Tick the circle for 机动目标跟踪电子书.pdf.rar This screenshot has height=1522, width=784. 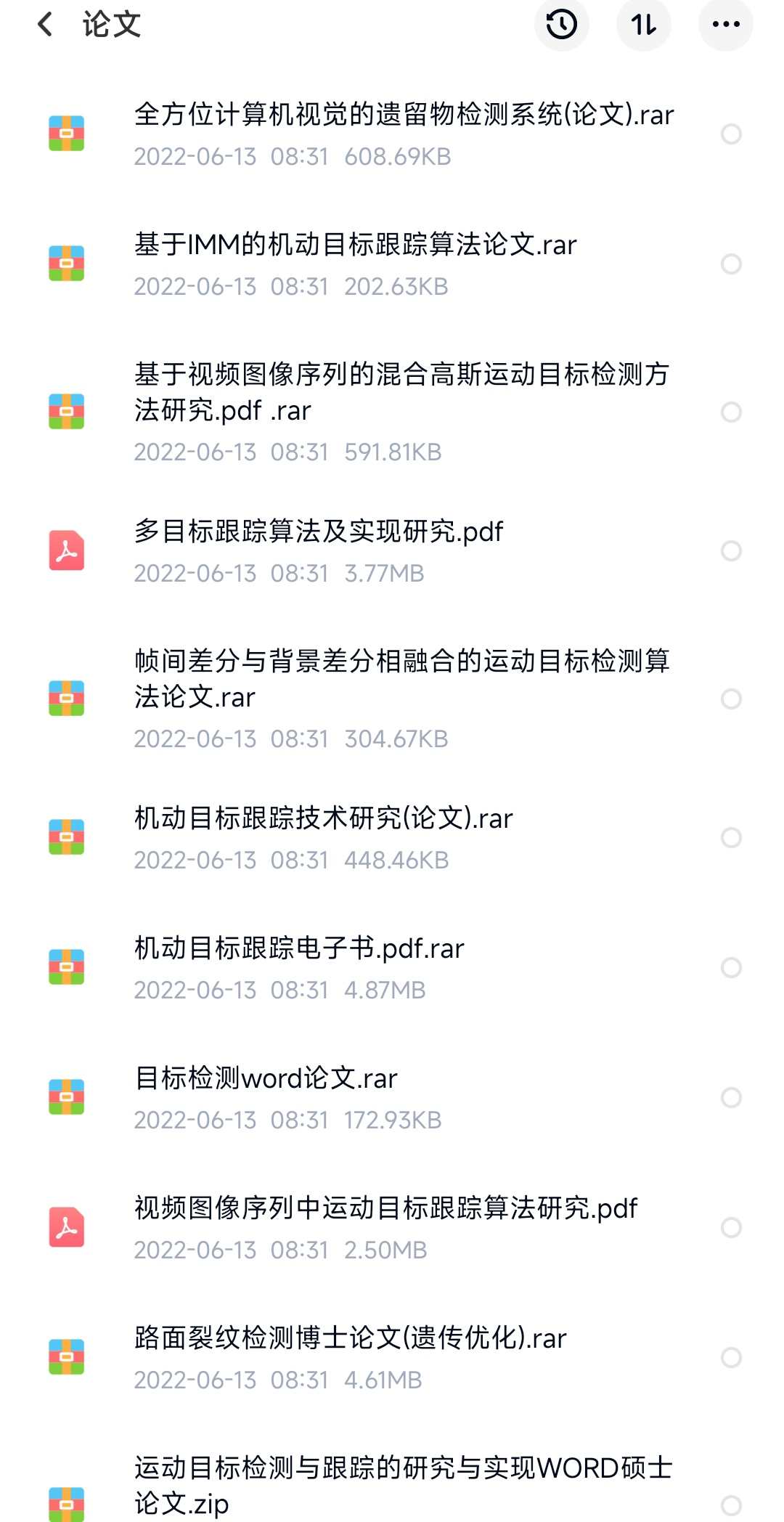(x=731, y=967)
